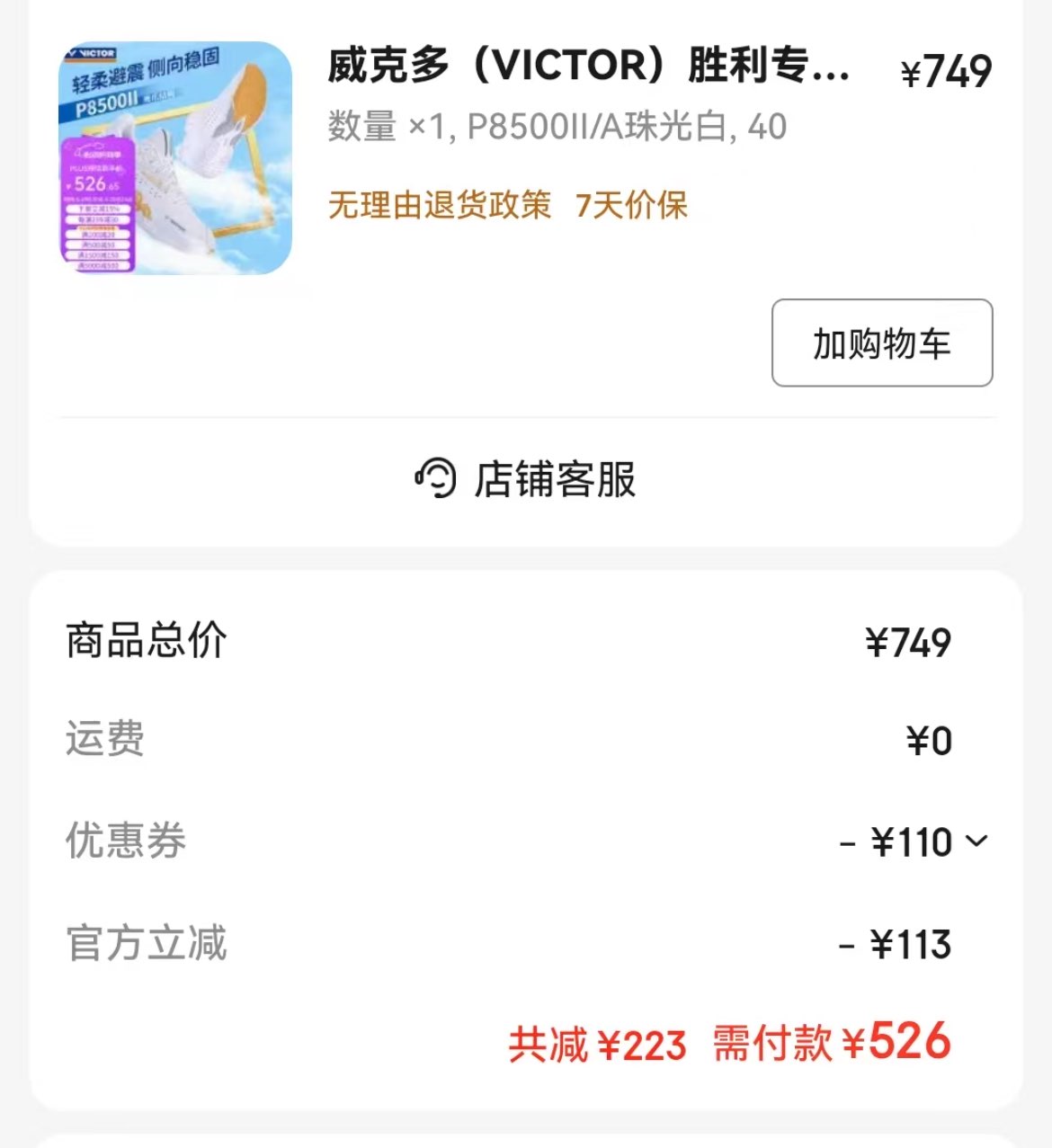
Task: View the 无理由退货政策 return policy
Action: tap(440, 206)
